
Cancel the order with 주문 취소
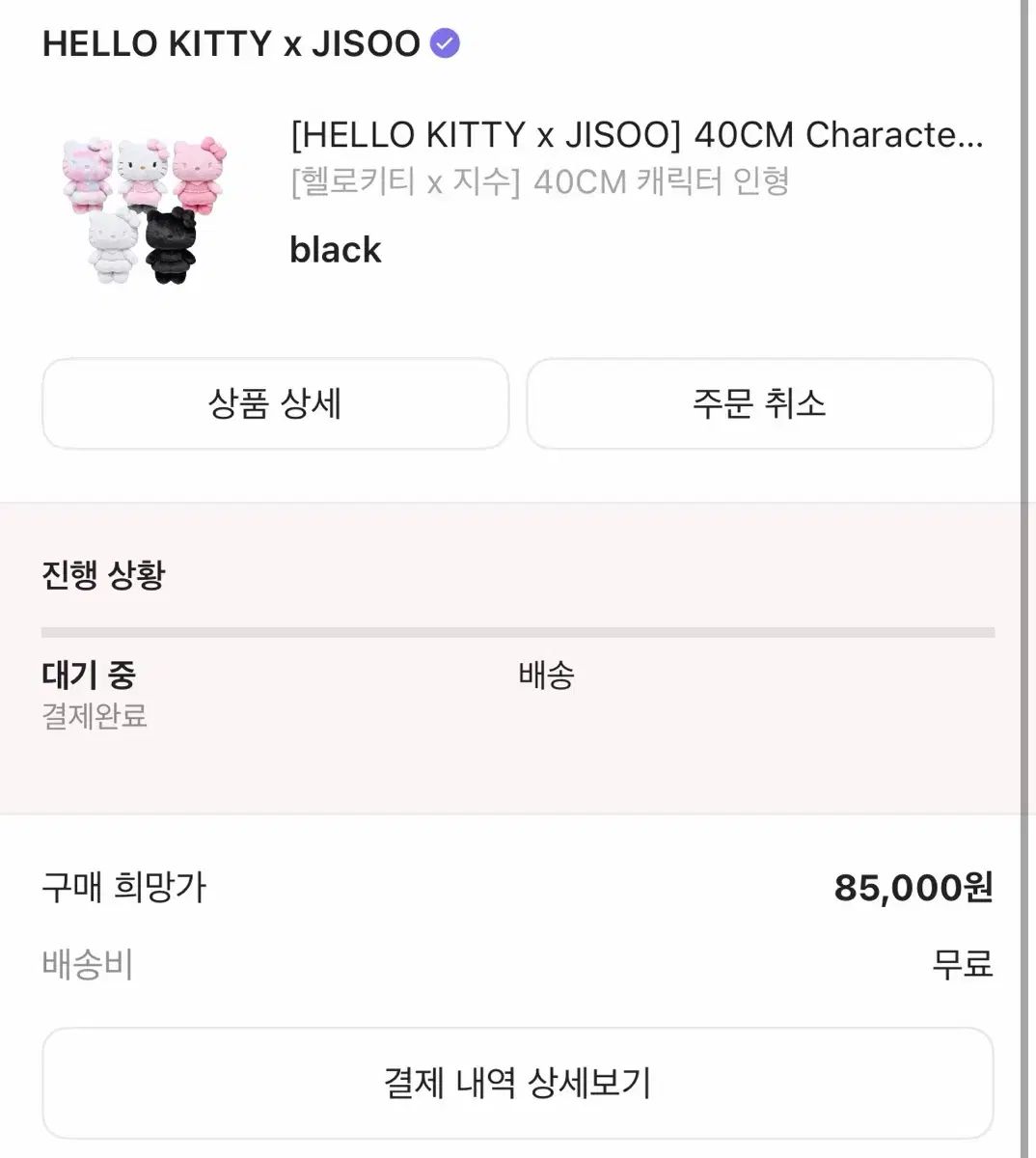759,403
